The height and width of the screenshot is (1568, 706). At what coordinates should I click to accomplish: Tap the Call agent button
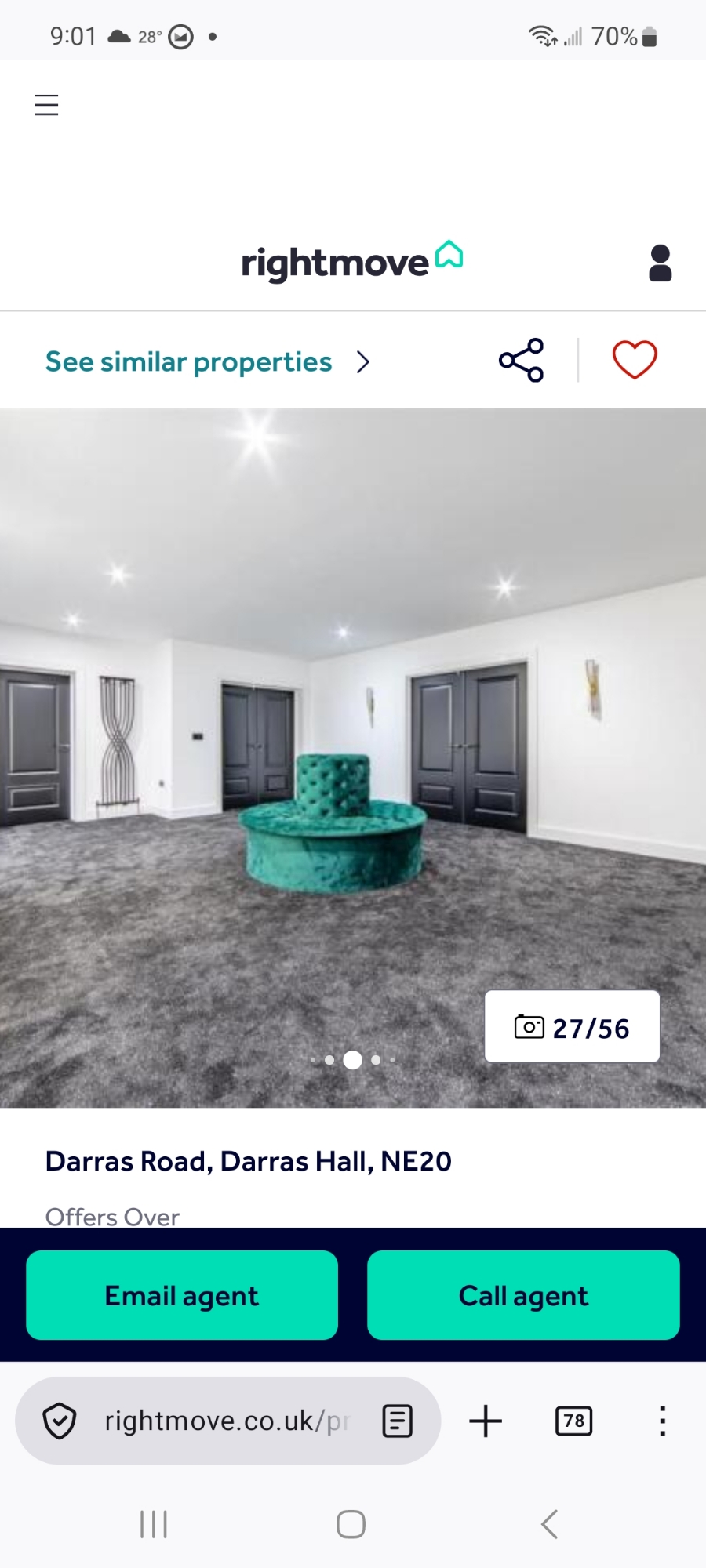[523, 1295]
